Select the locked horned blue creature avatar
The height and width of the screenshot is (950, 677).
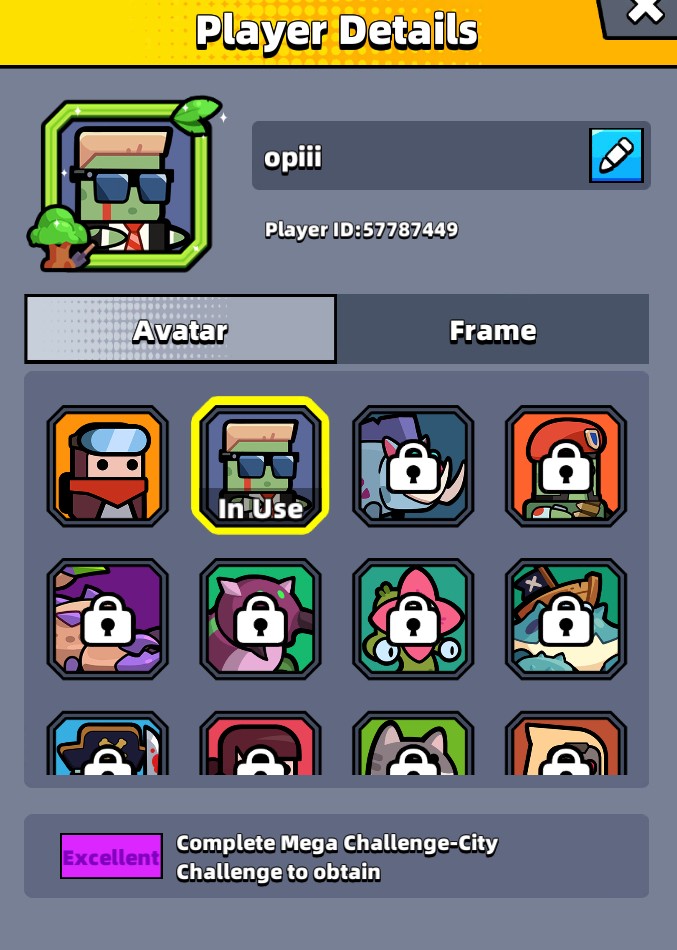click(413, 466)
